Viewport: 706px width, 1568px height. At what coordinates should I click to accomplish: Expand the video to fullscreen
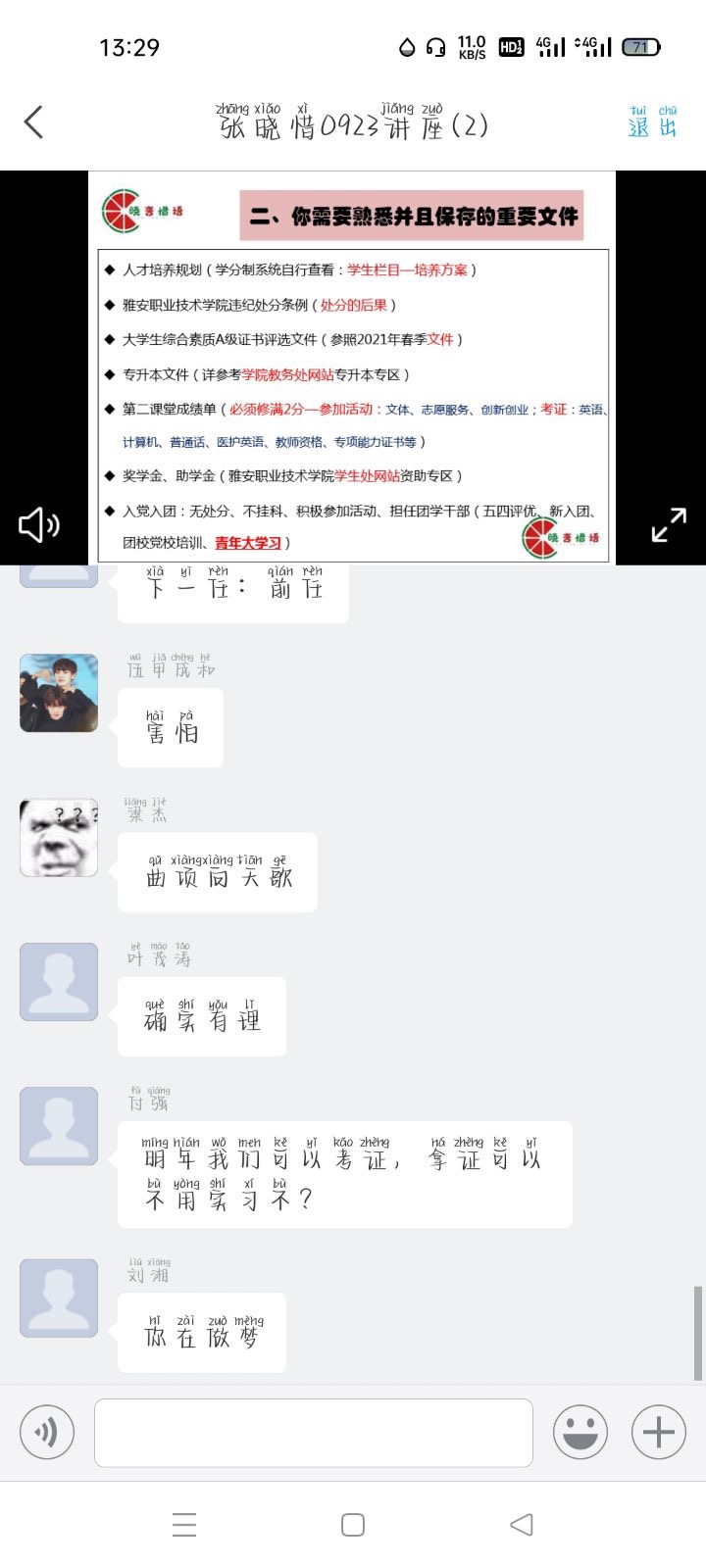(x=669, y=525)
